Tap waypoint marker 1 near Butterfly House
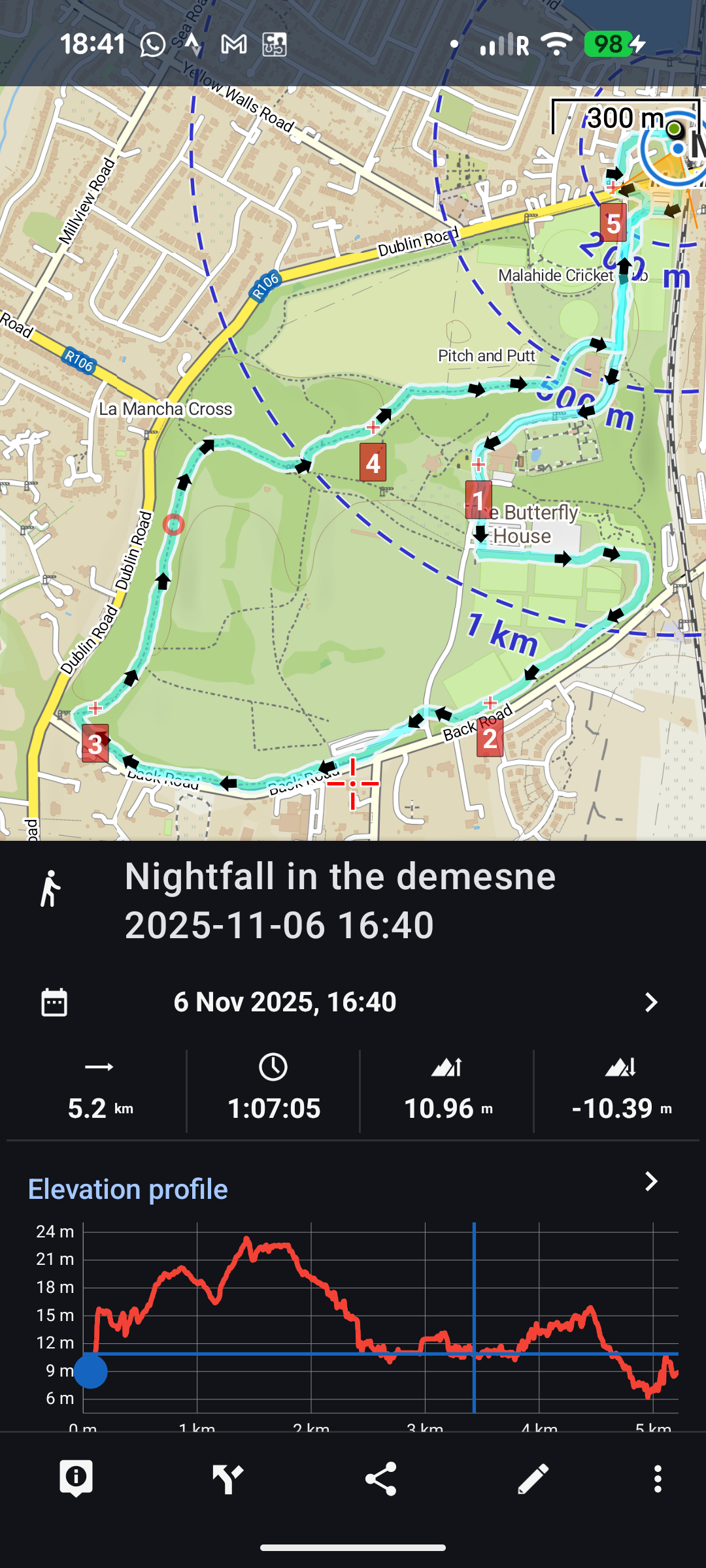This screenshot has height=1568, width=706. point(479,500)
